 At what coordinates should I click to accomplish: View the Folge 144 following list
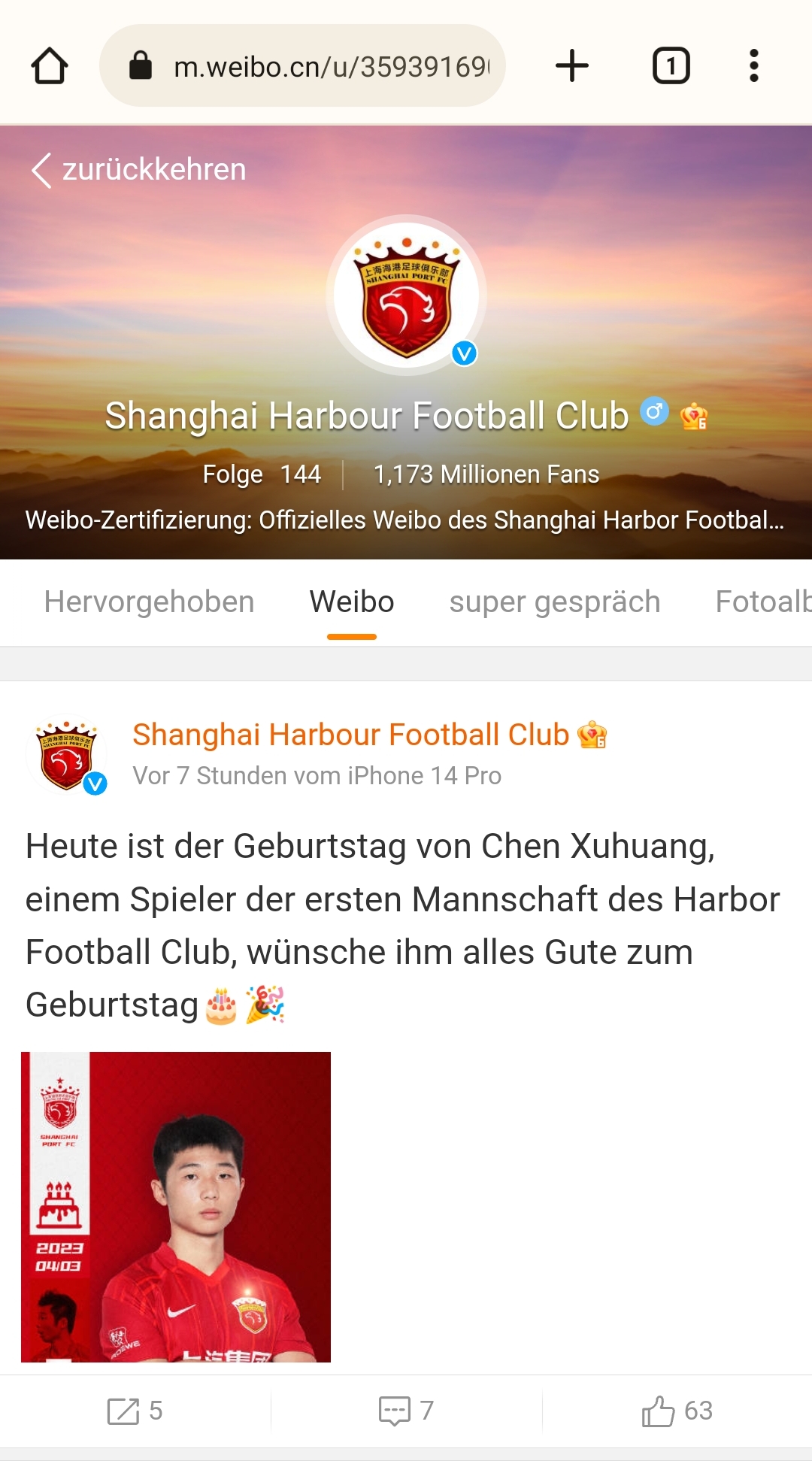[262, 474]
